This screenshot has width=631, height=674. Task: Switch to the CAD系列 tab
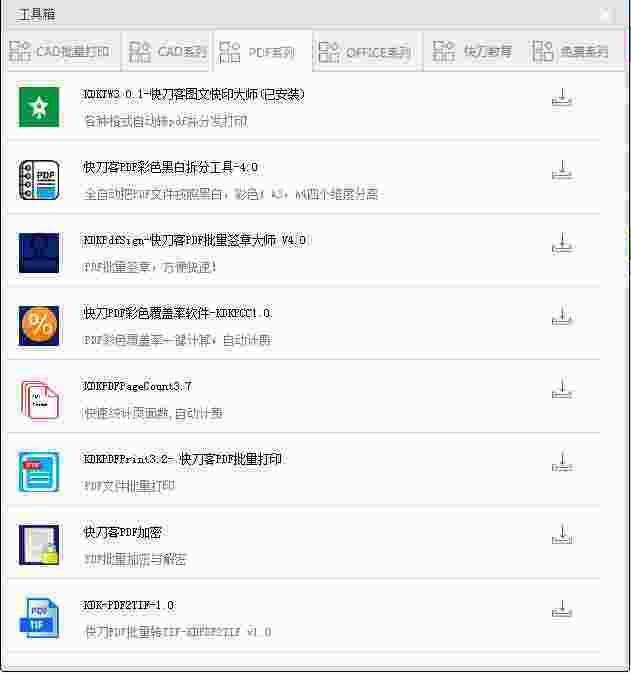click(168, 52)
